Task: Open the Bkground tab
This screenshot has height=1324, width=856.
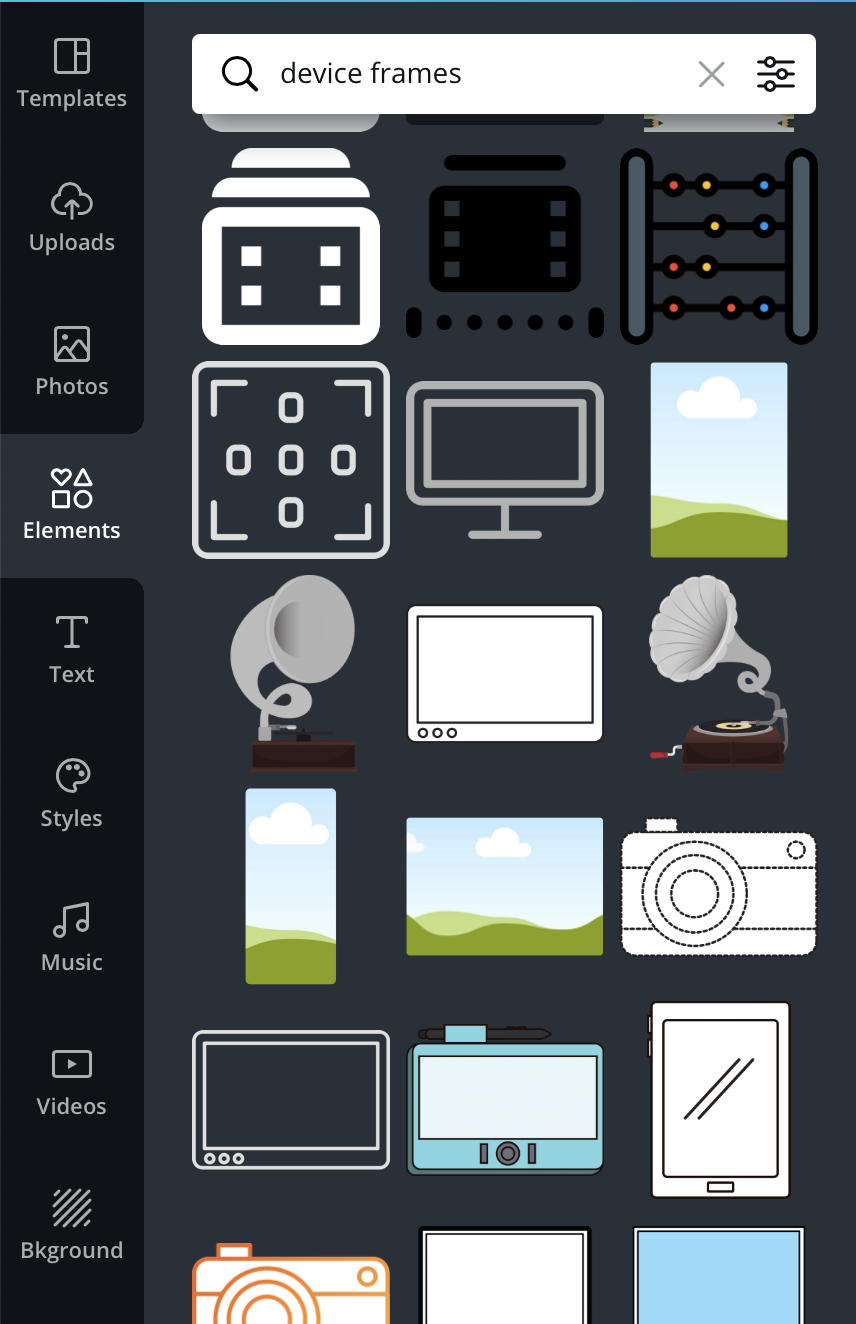Action: pyautogui.click(x=72, y=1225)
